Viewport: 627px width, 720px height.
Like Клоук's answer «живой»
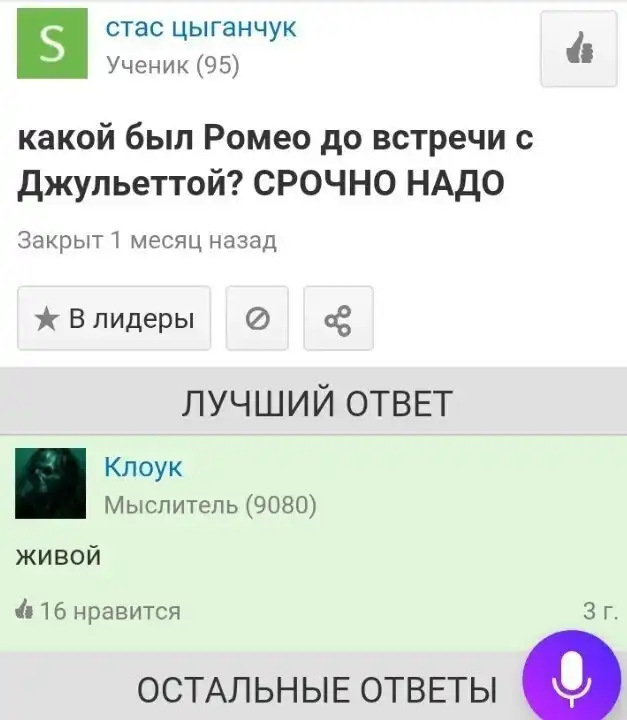[24, 610]
